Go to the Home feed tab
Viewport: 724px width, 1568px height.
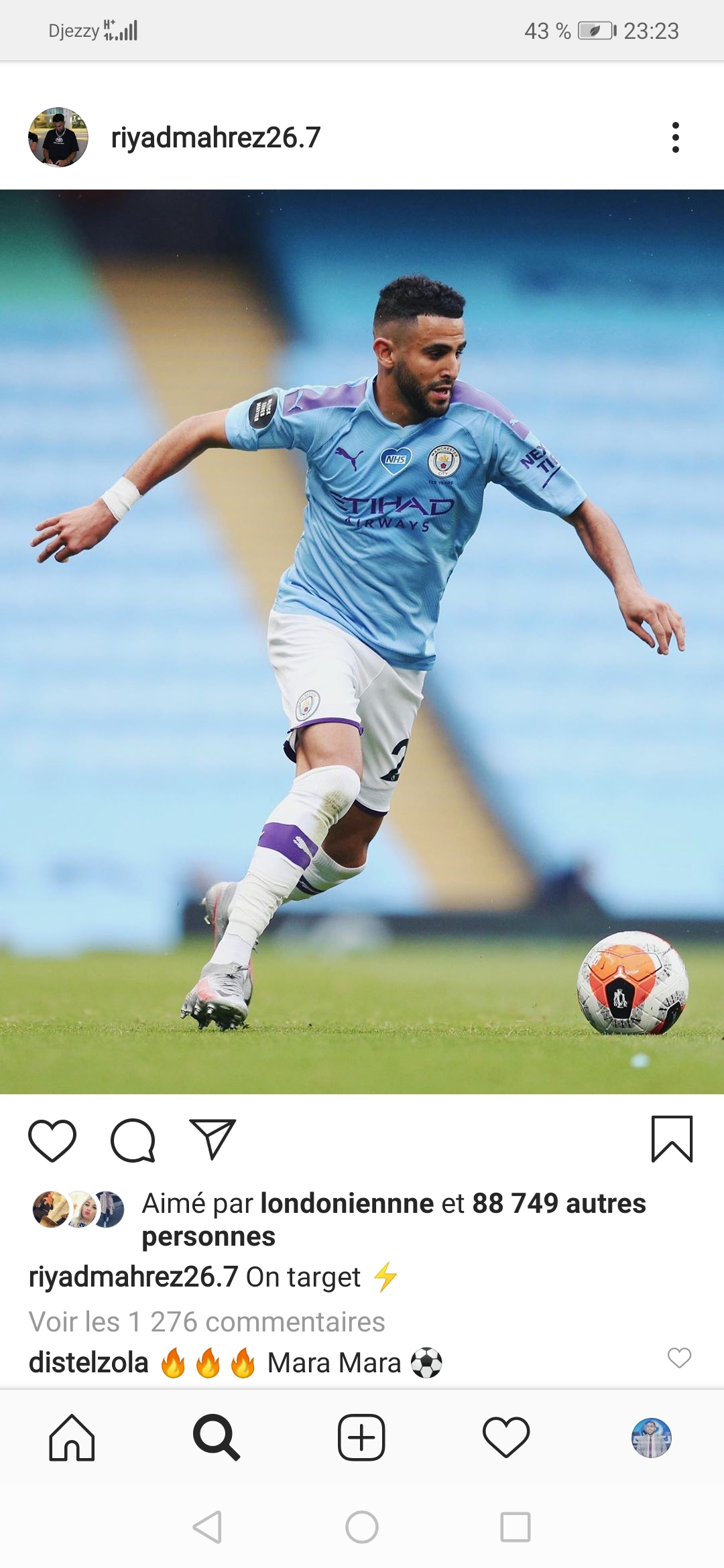coord(72,1437)
